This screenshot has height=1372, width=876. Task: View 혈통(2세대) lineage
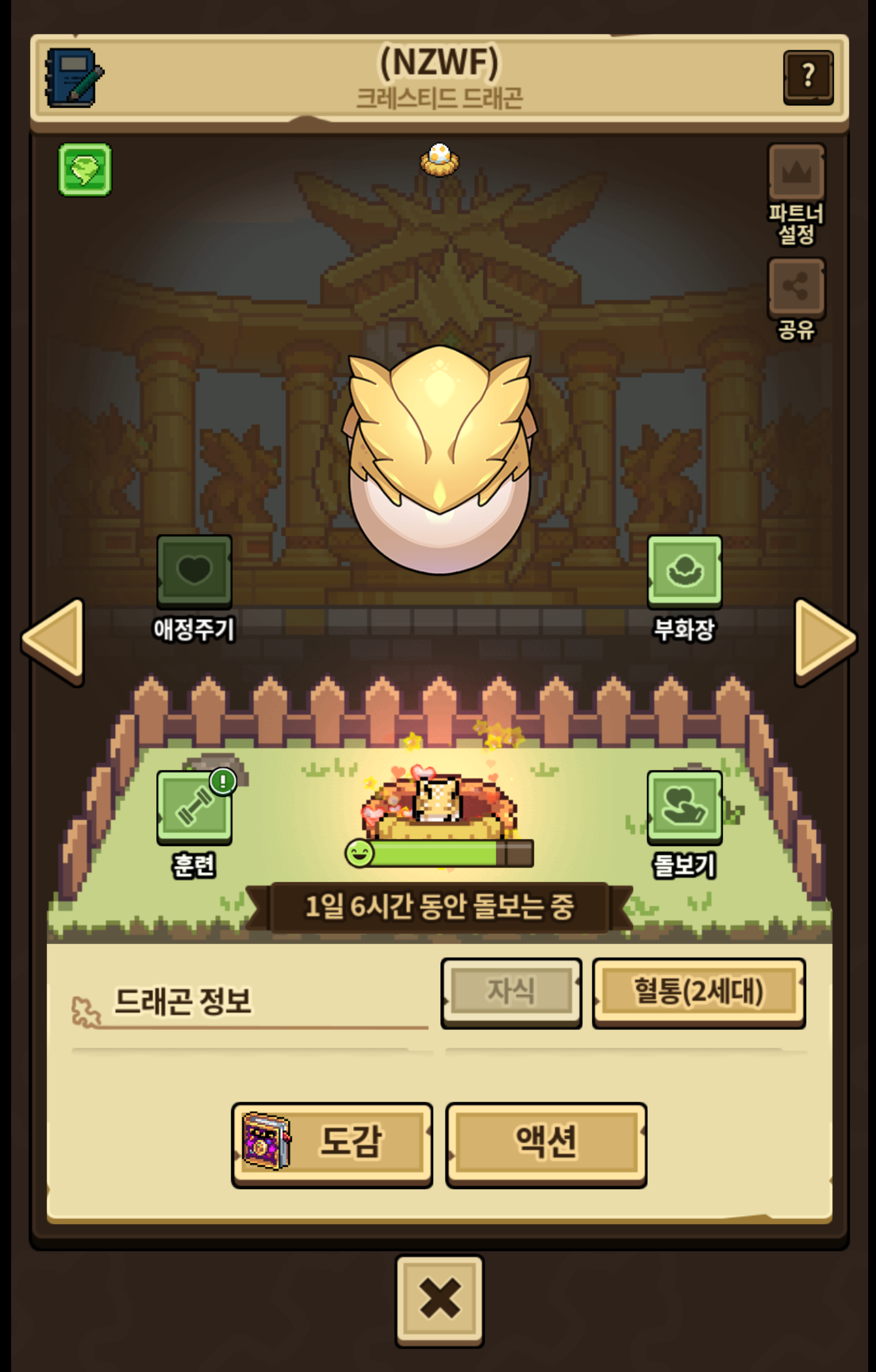coord(699,993)
